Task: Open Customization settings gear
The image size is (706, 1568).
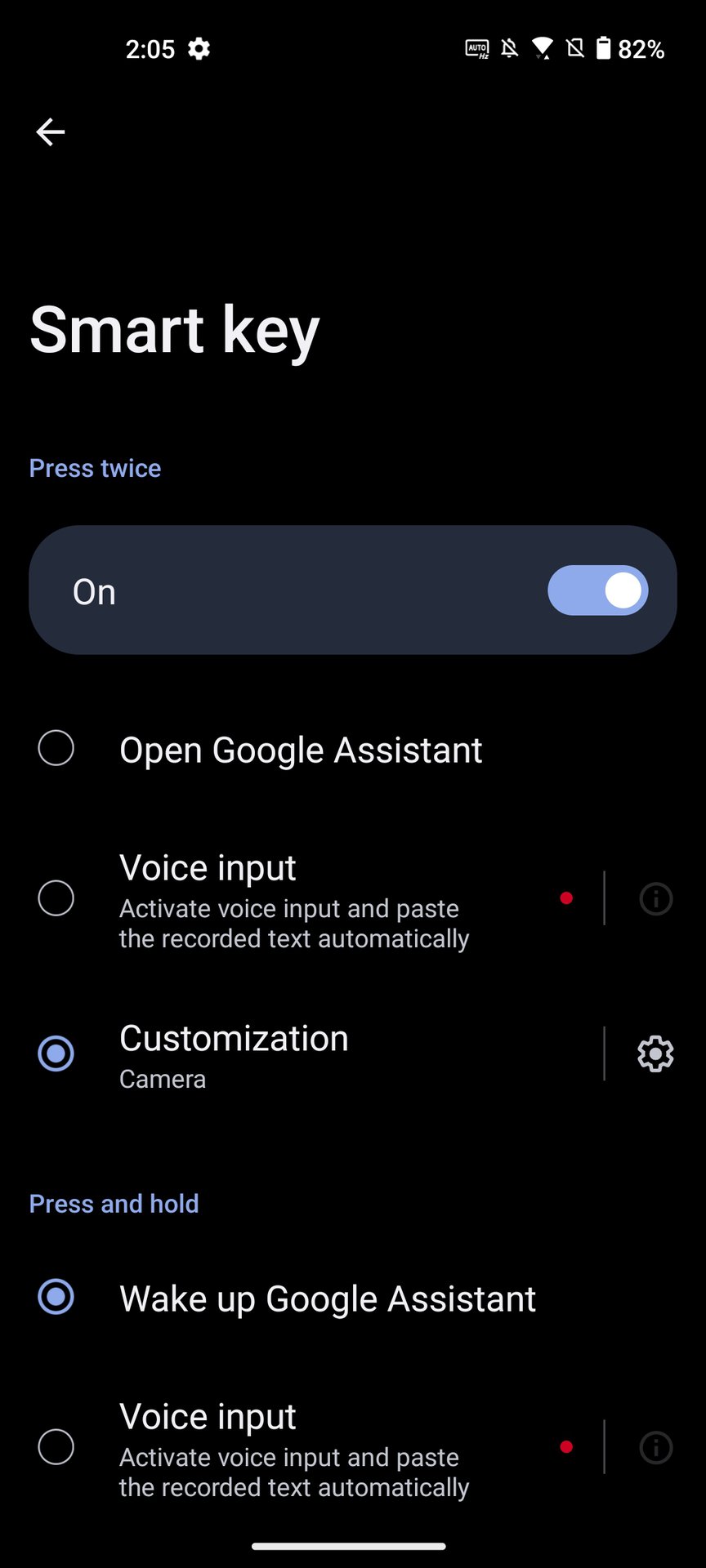Action: tap(655, 1053)
